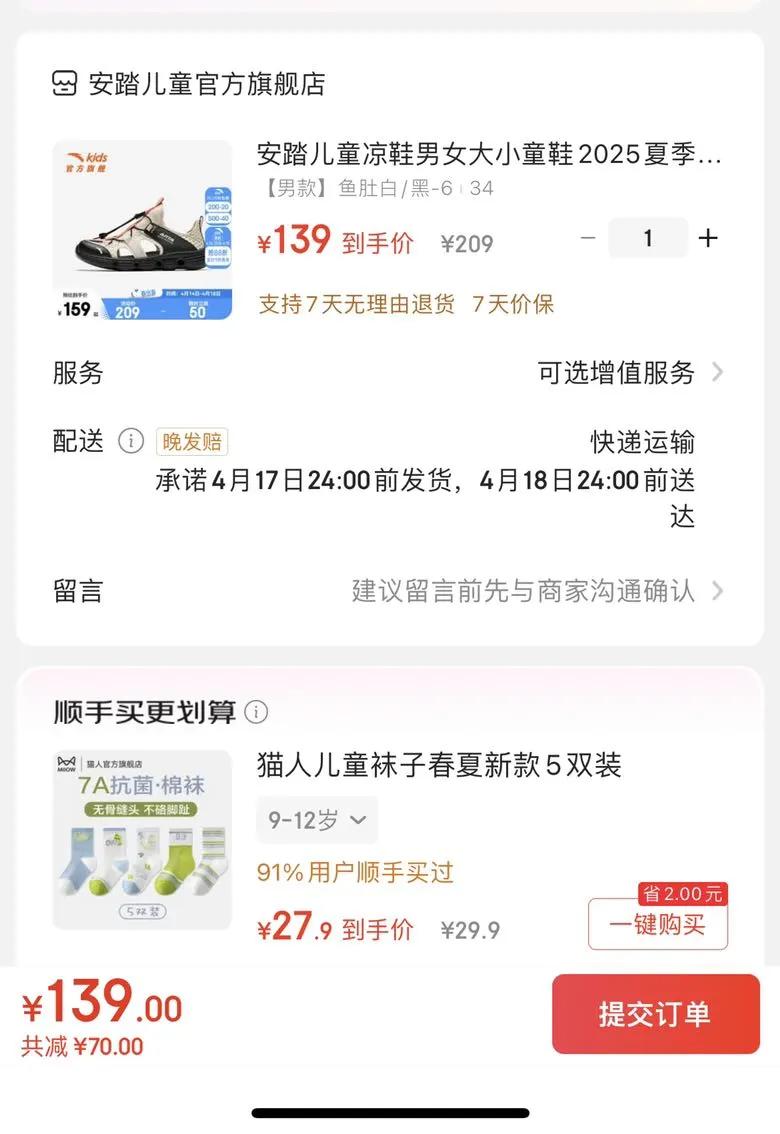This screenshot has height=1134, width=780.
Task: Tap 一键购买 to add socks
Action: coord(658,924)
